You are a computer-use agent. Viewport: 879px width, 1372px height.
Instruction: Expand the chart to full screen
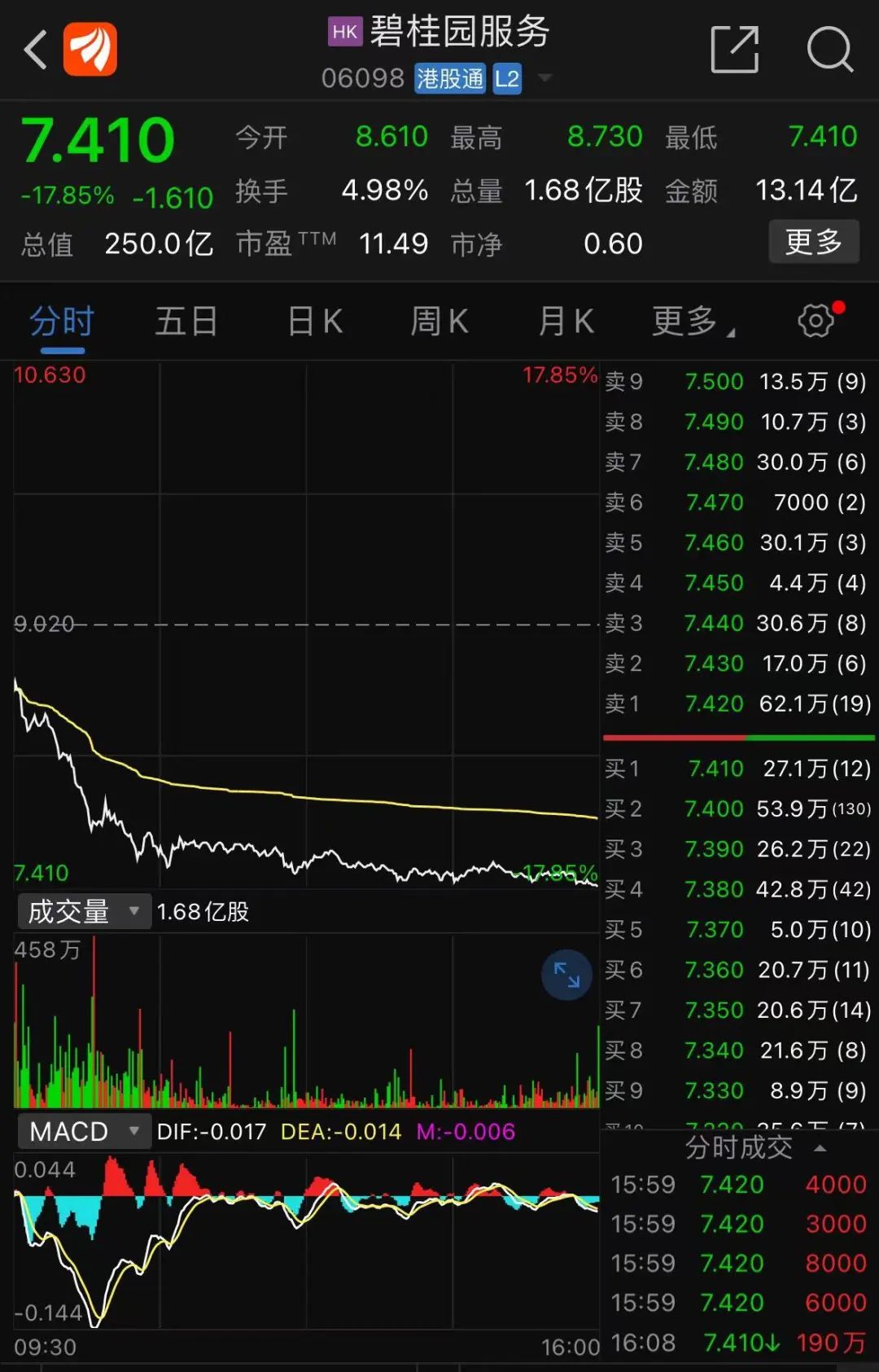[x=566, y=975]
